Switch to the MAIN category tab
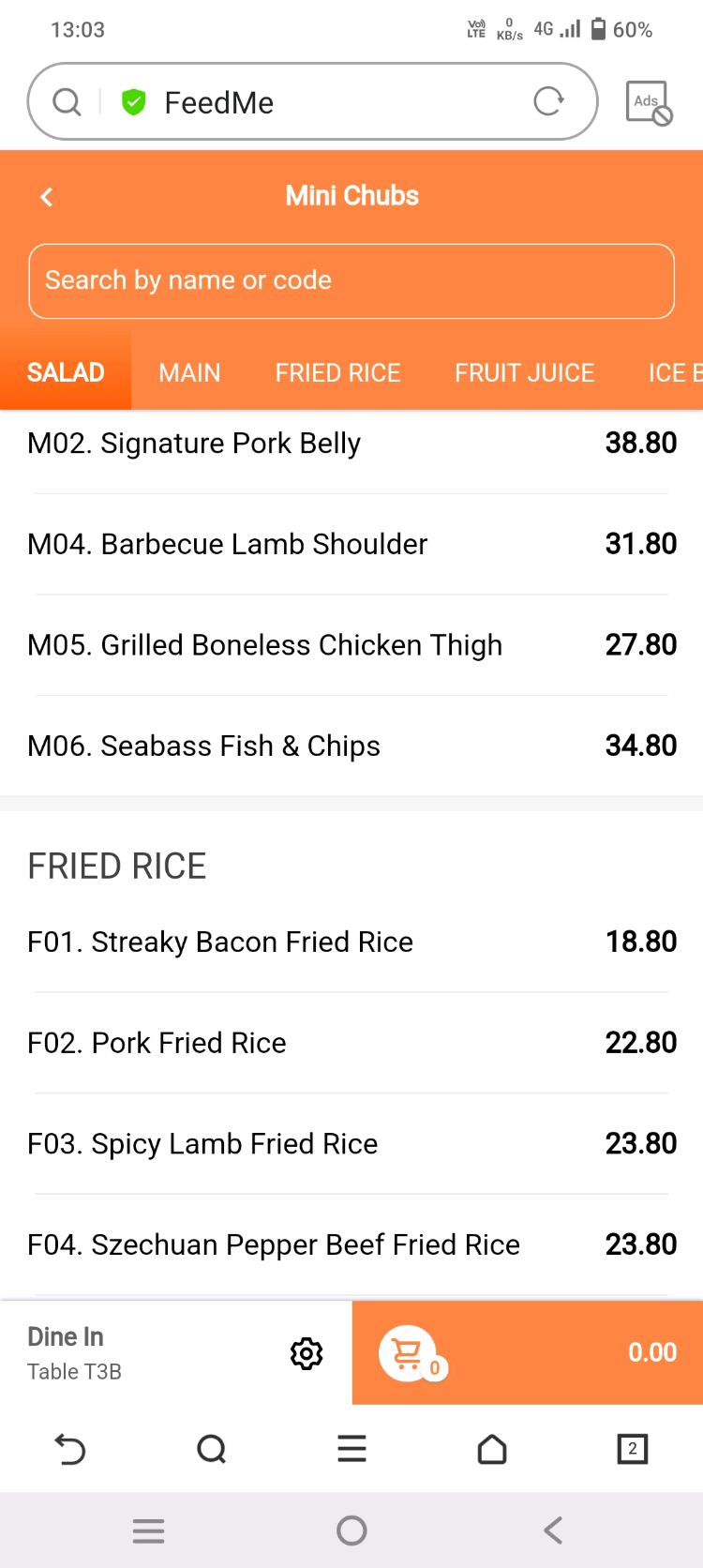Screen dimensions: 703x1568 pos(189,373)
